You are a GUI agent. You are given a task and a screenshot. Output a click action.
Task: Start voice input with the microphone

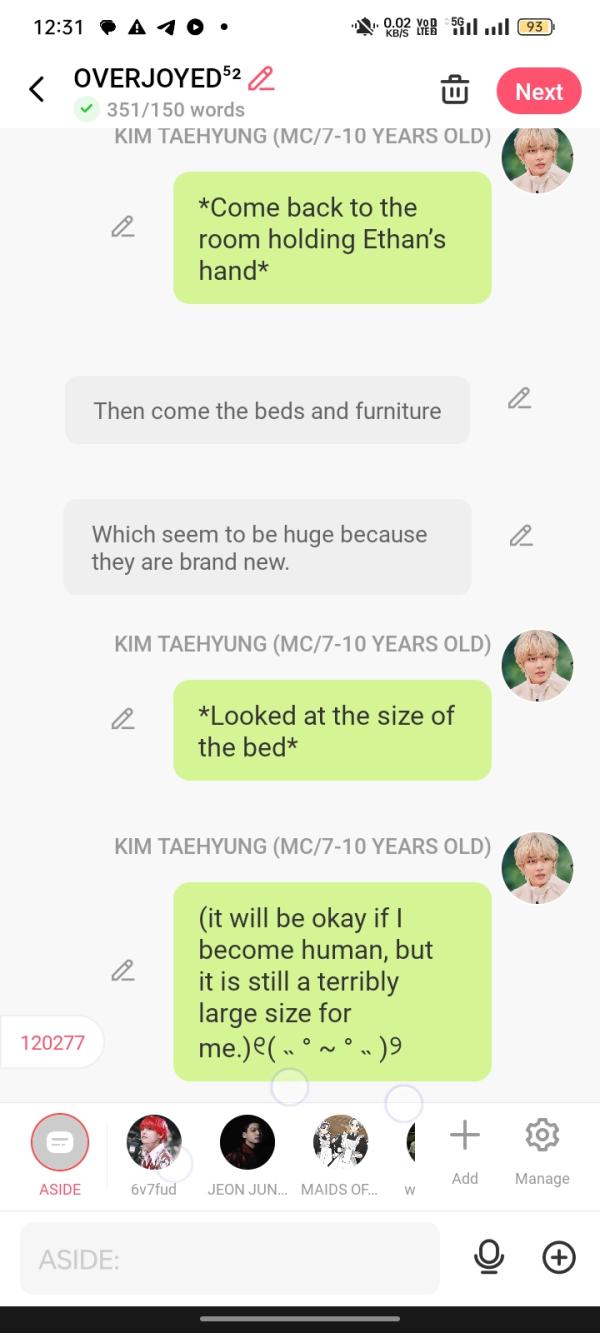coord(489,1258)
